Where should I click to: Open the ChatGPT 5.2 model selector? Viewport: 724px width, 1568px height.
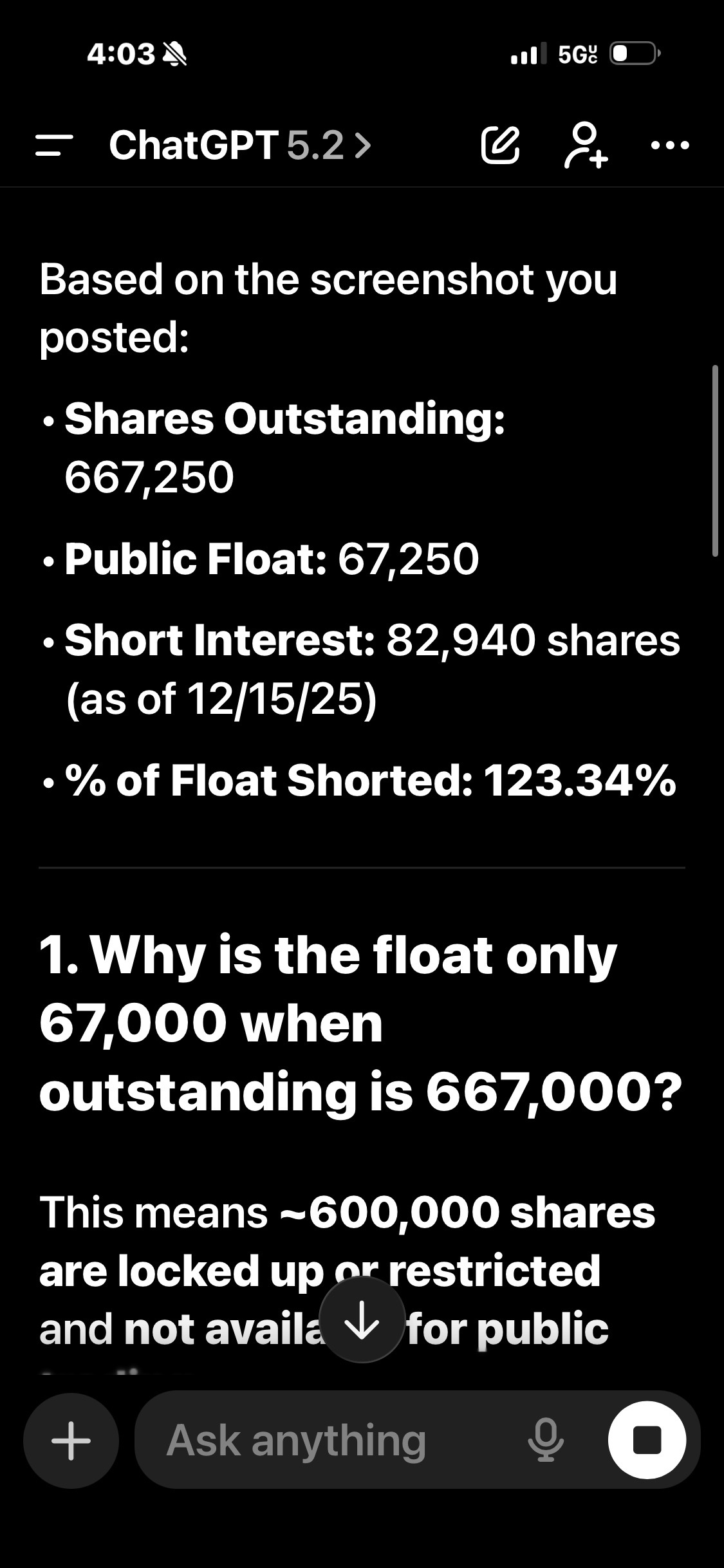[240, 145]
